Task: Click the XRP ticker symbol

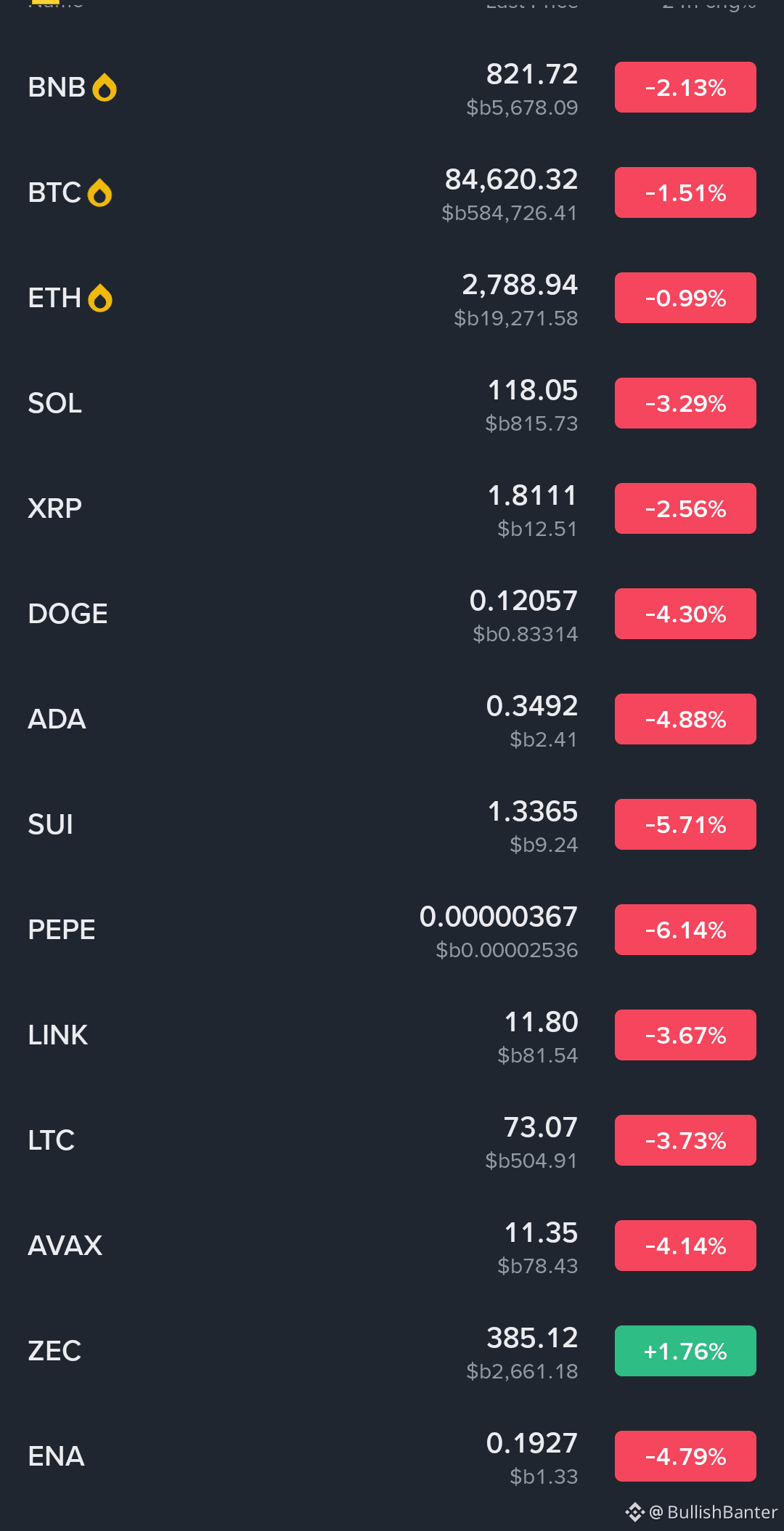Action: coord(54,508)
